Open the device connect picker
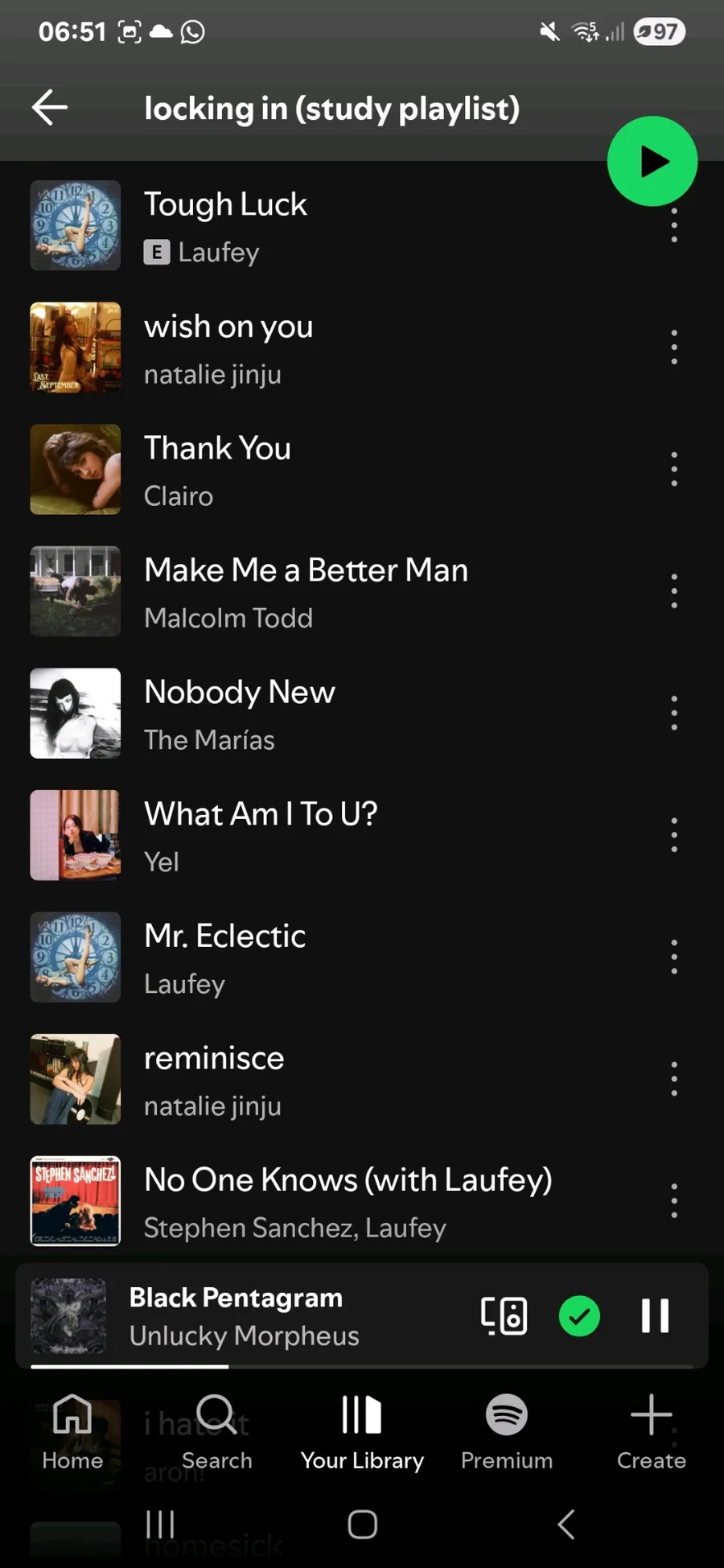The height and width of the screenshot is (1568, 724). point(504,1316)
